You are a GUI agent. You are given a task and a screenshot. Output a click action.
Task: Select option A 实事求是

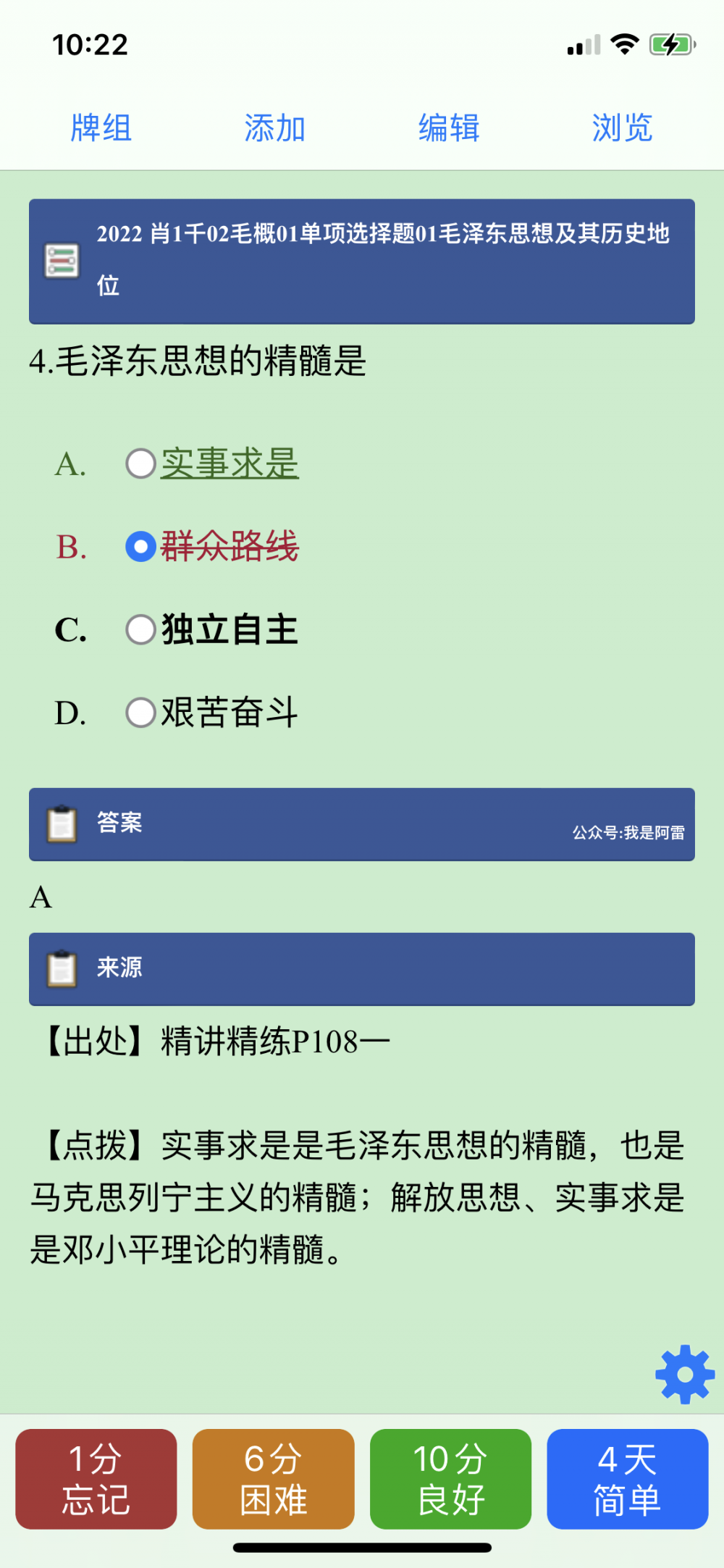pos(141,464)
